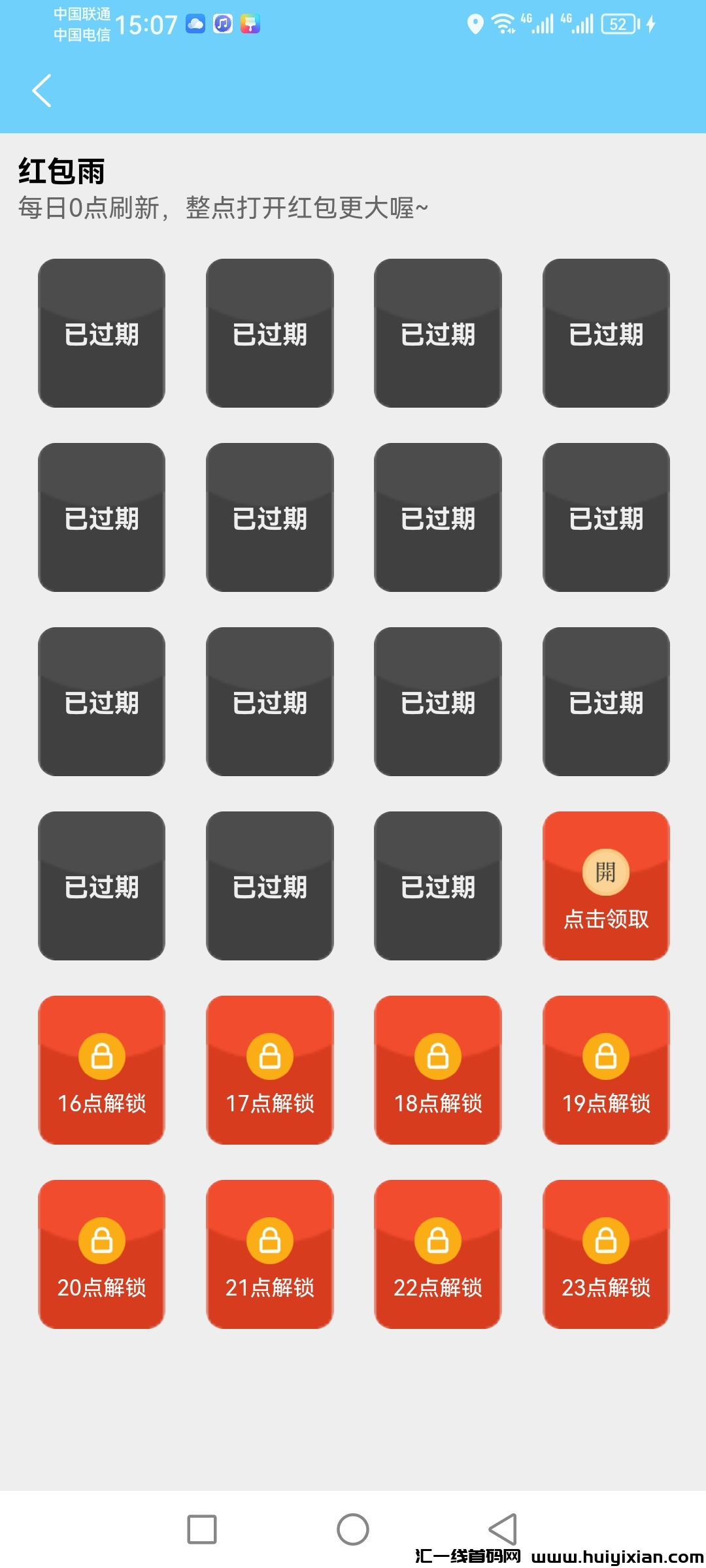The image size is (706, 1568).
Task: Tap the back arrow at top left
Action: point(41,90)
